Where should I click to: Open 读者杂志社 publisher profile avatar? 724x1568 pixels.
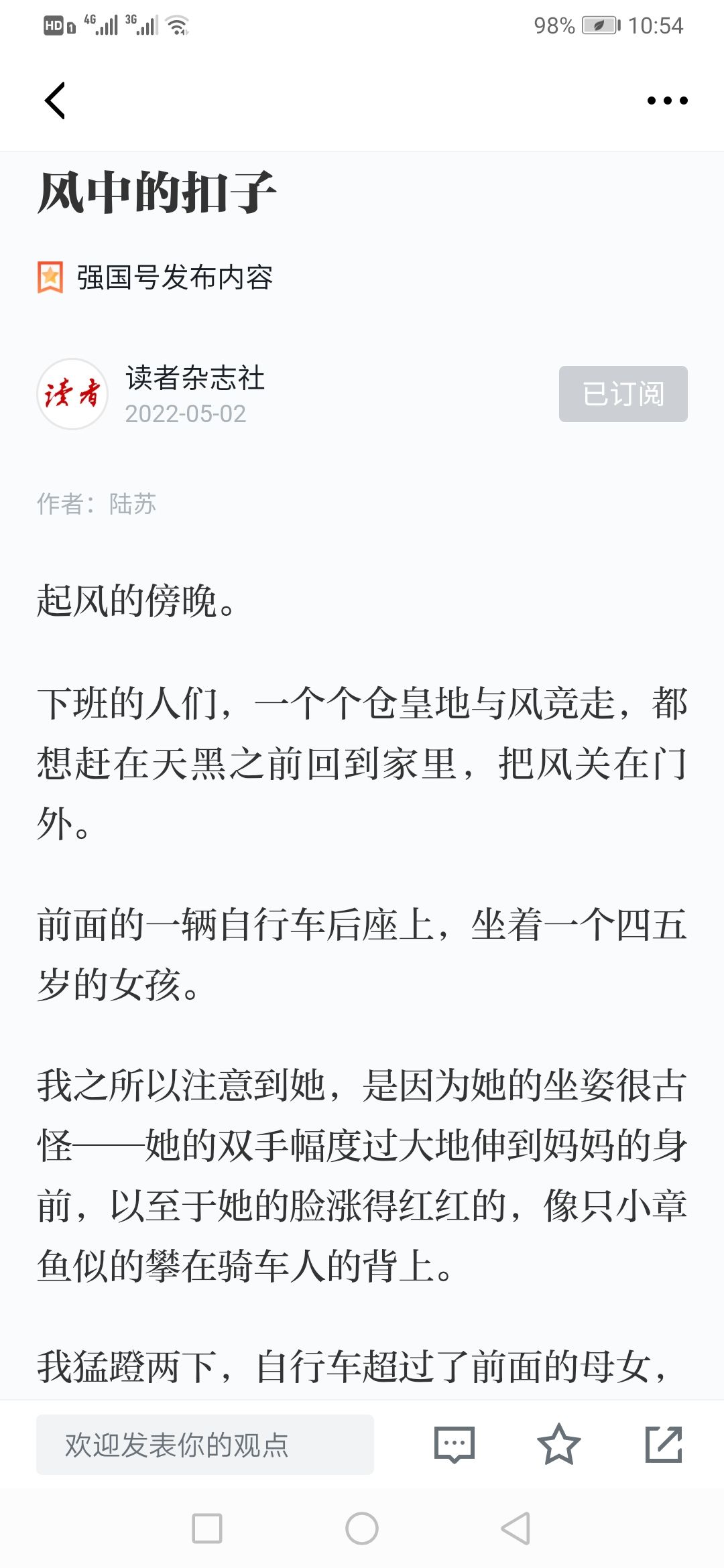click(72, 394)
